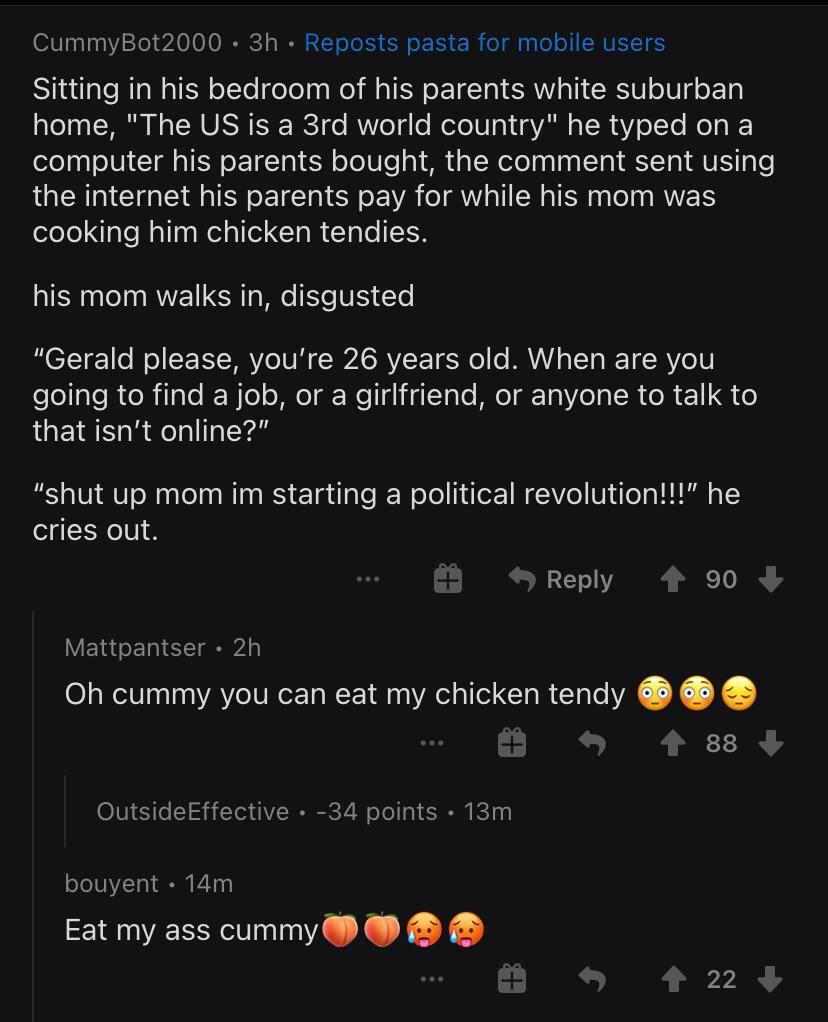Open Mattpantser's profile
The height and width of the screenshot is (1022, 828).
134,647
